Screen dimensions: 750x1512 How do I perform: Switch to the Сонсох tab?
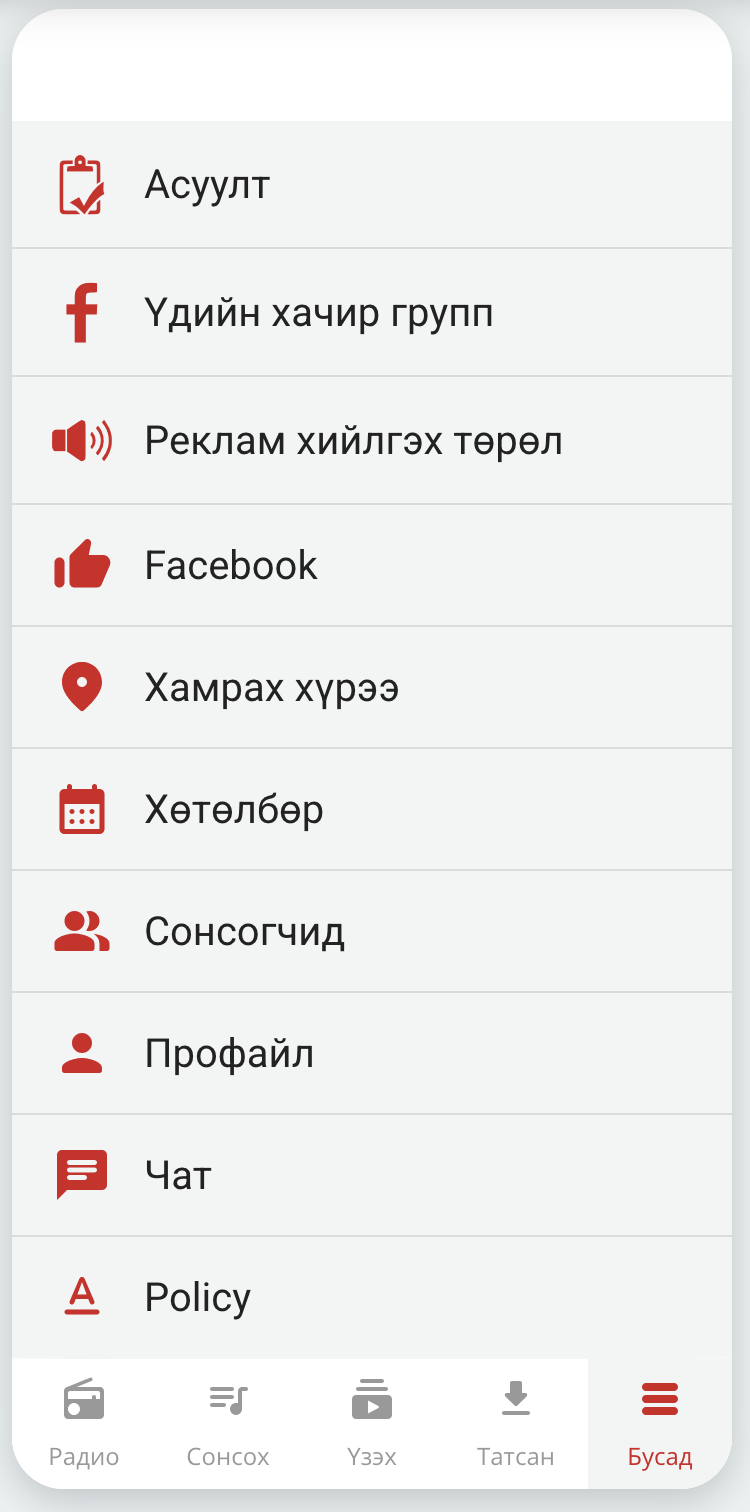coord(228,1424)
